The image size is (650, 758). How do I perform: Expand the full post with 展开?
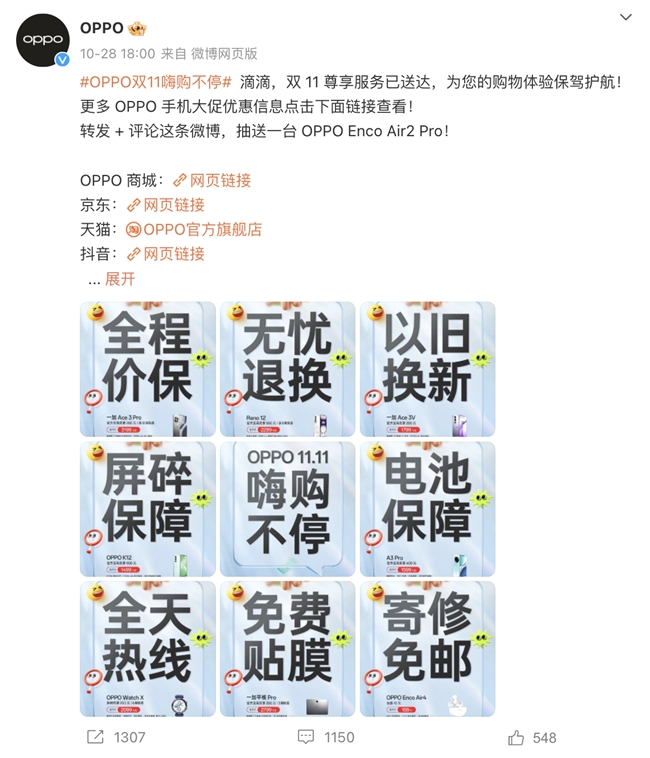(x=120, y=279)
